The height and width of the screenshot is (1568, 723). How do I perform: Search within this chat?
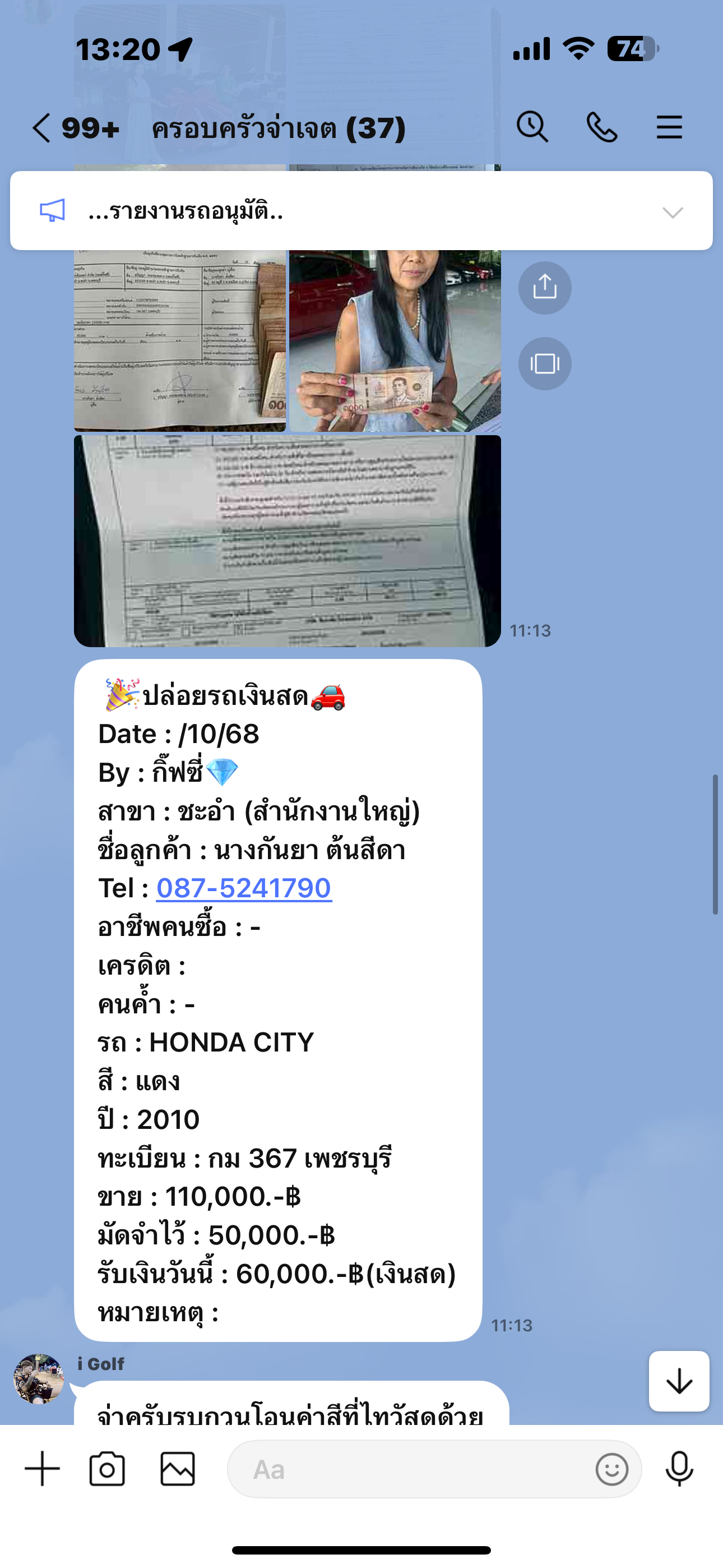[x=532, y=128]
